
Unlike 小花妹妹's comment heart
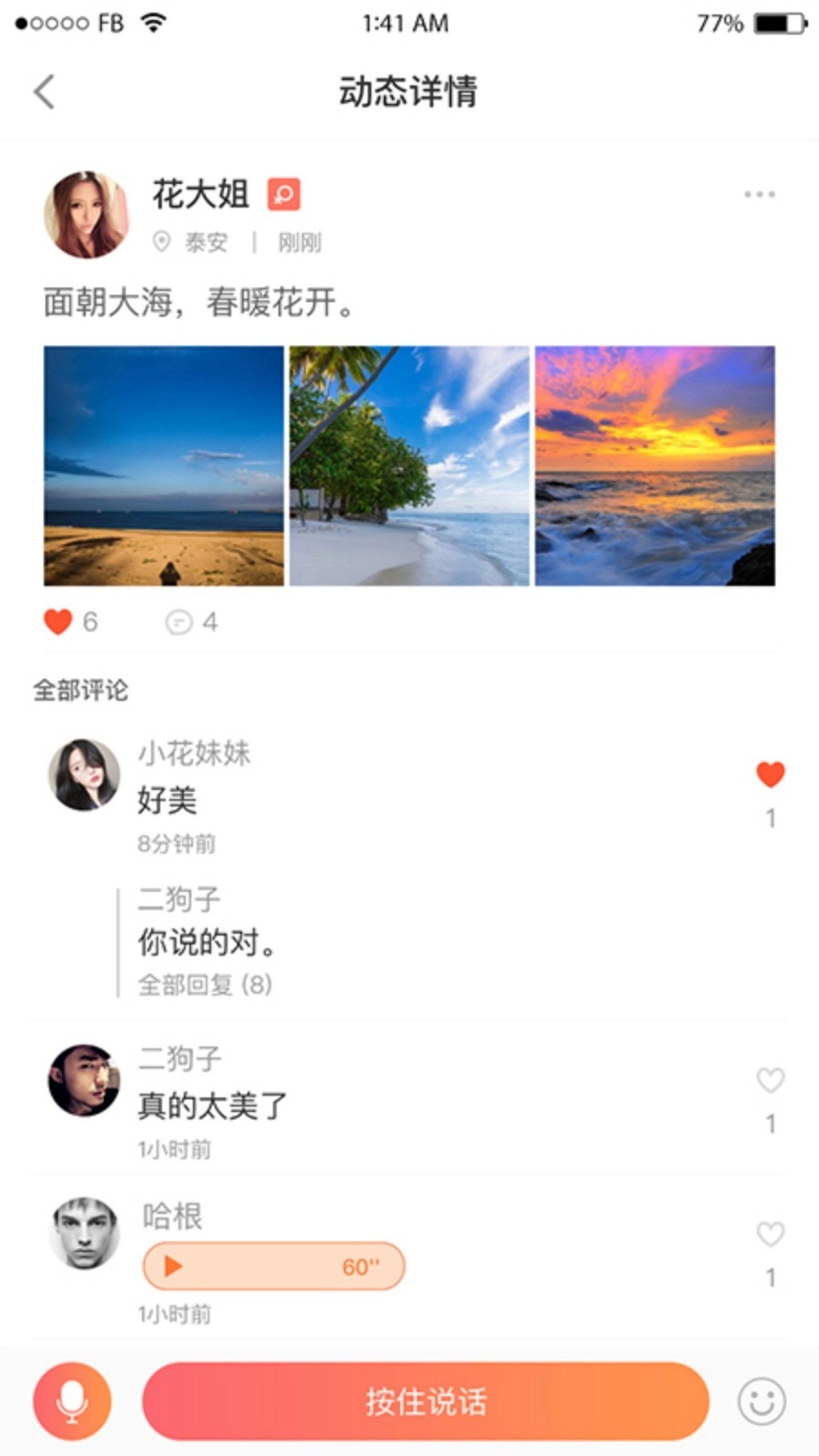(x=771, y=773)
